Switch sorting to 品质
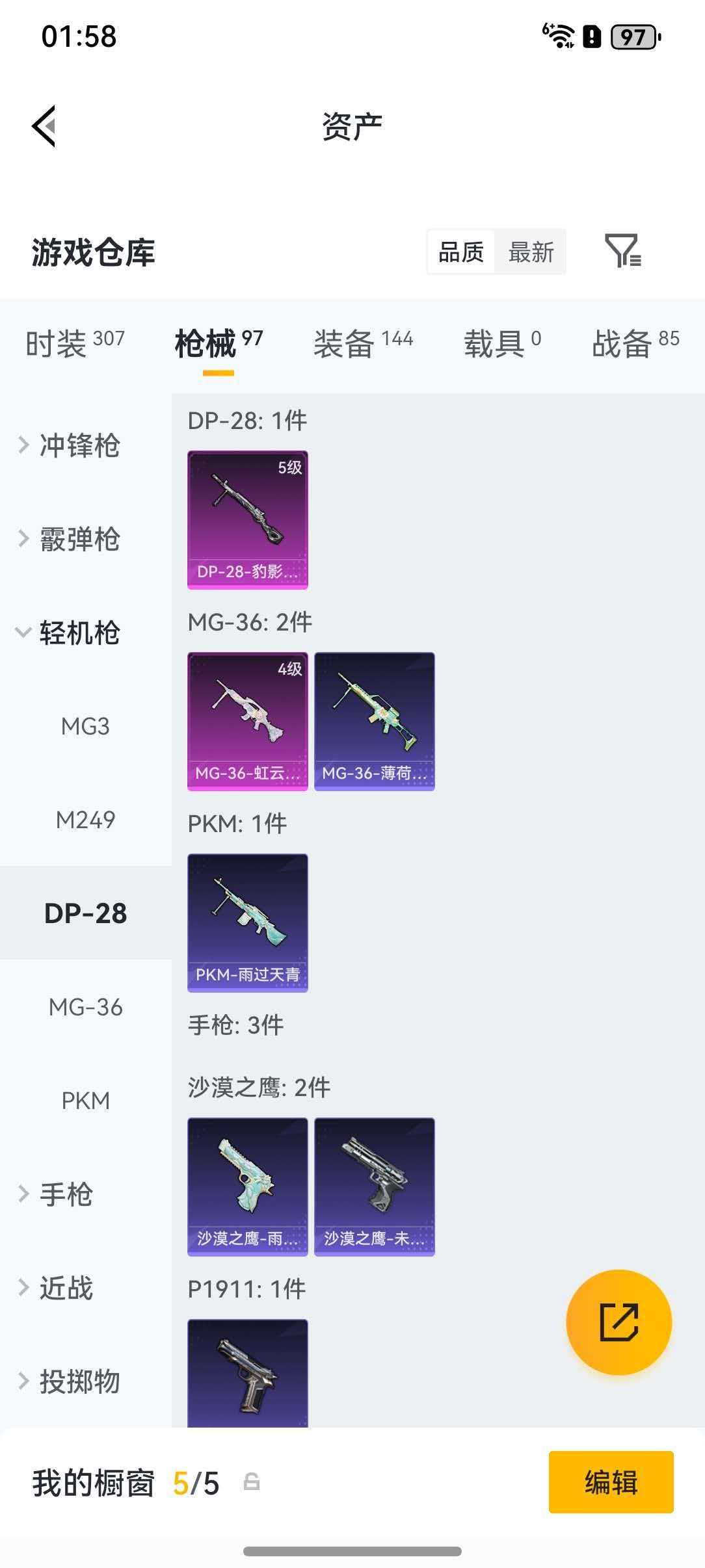This screenshot has width=705, height=1568. pyautogui.click(x=460, y=252)
